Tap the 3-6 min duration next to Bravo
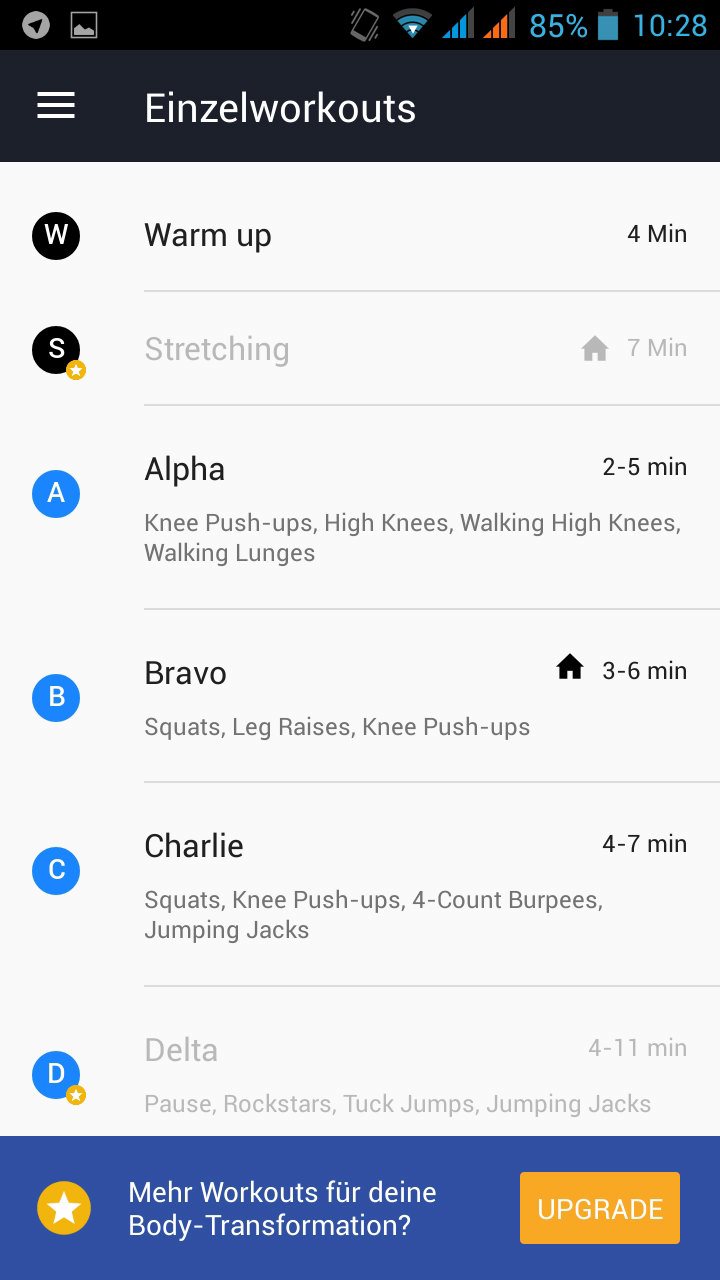This screenshot has height=1280, width=720. pos(642,670)
